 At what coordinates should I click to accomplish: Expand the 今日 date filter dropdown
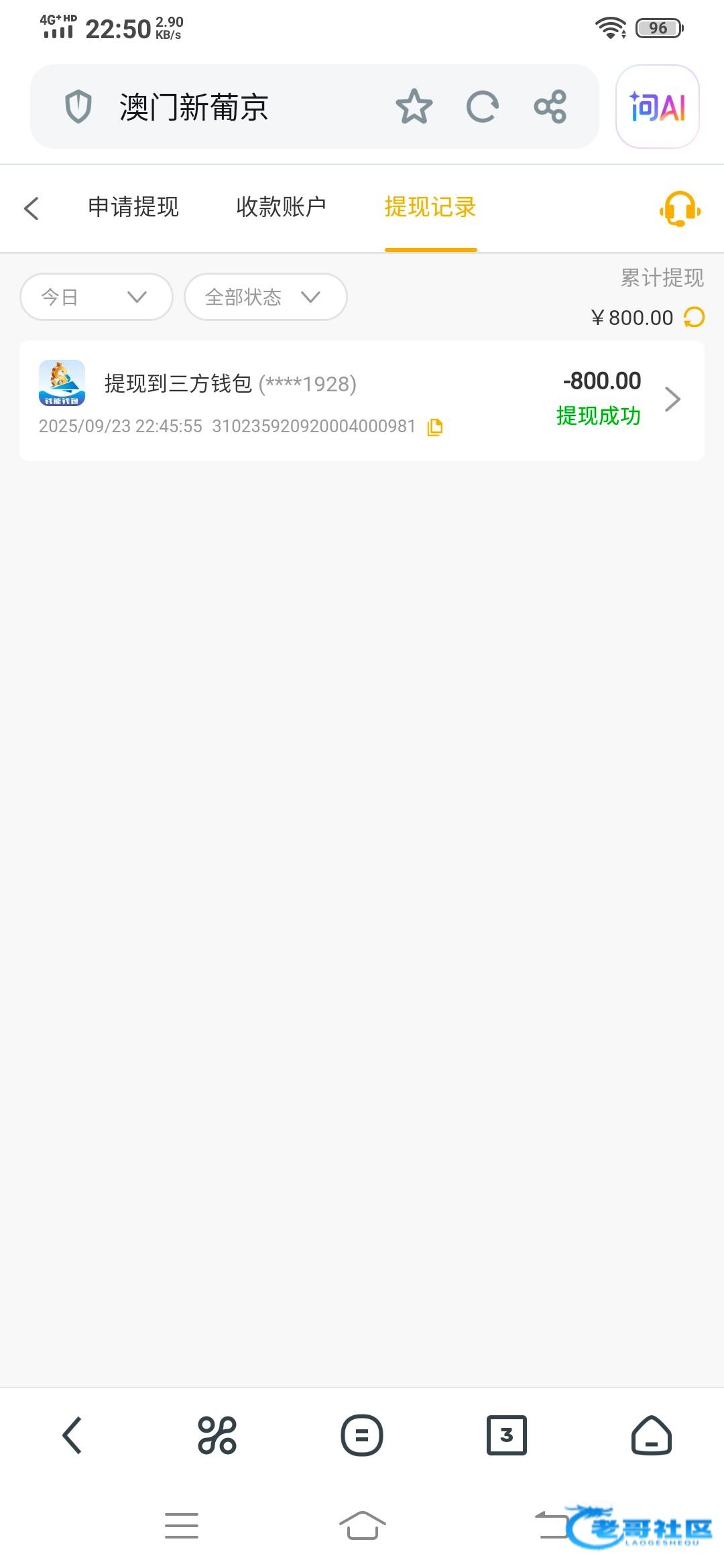[x=96, y=297]
